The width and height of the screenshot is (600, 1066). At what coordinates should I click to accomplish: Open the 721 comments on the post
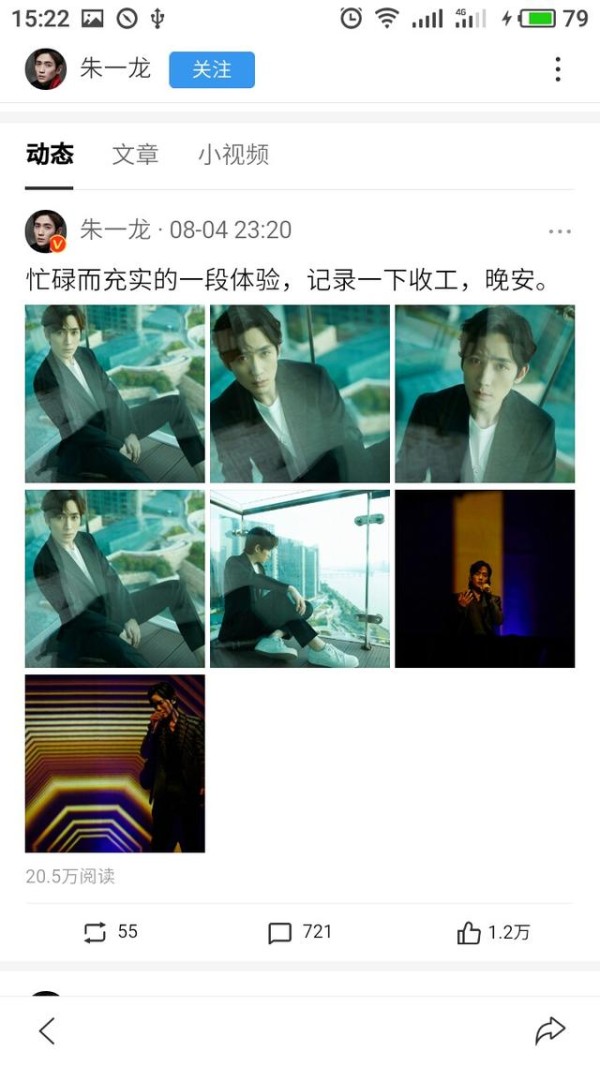[x=300, y=932]
